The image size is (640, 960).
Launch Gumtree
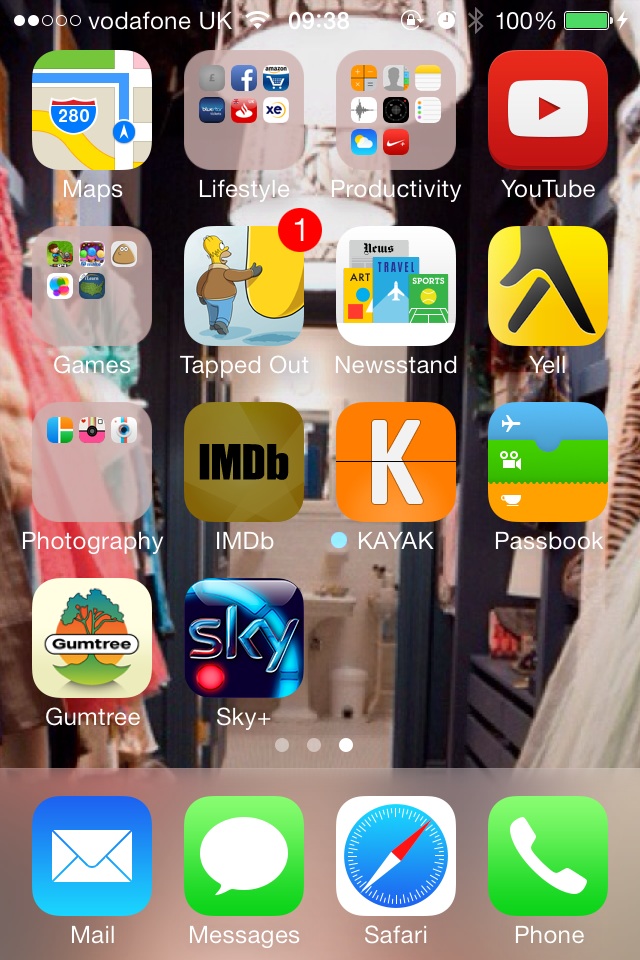tap(92, 638)
